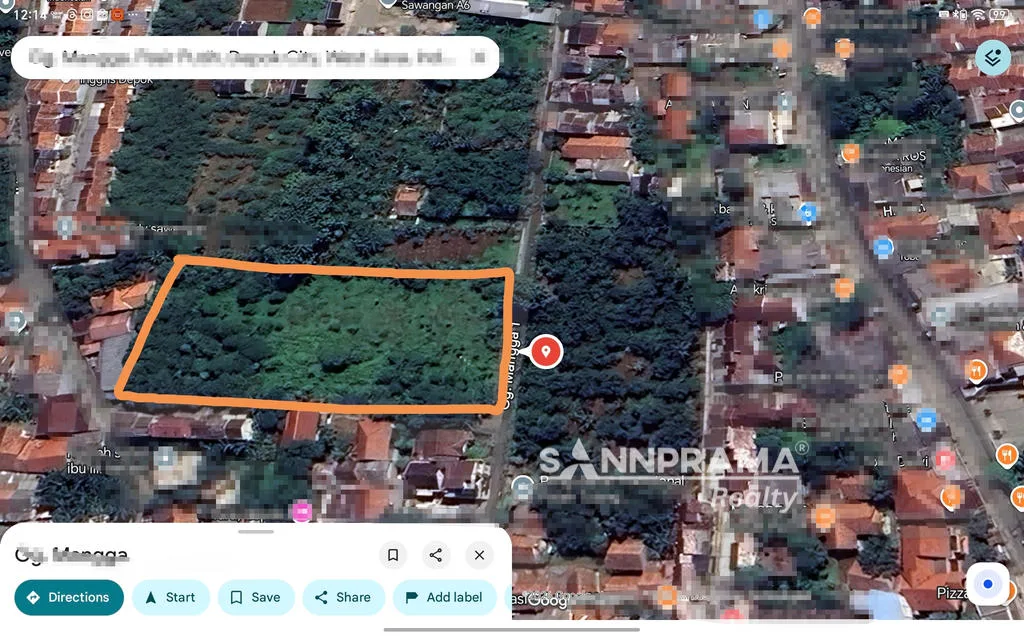Close the place details panel
The image size is (1024, 640).
coord(480,555)
